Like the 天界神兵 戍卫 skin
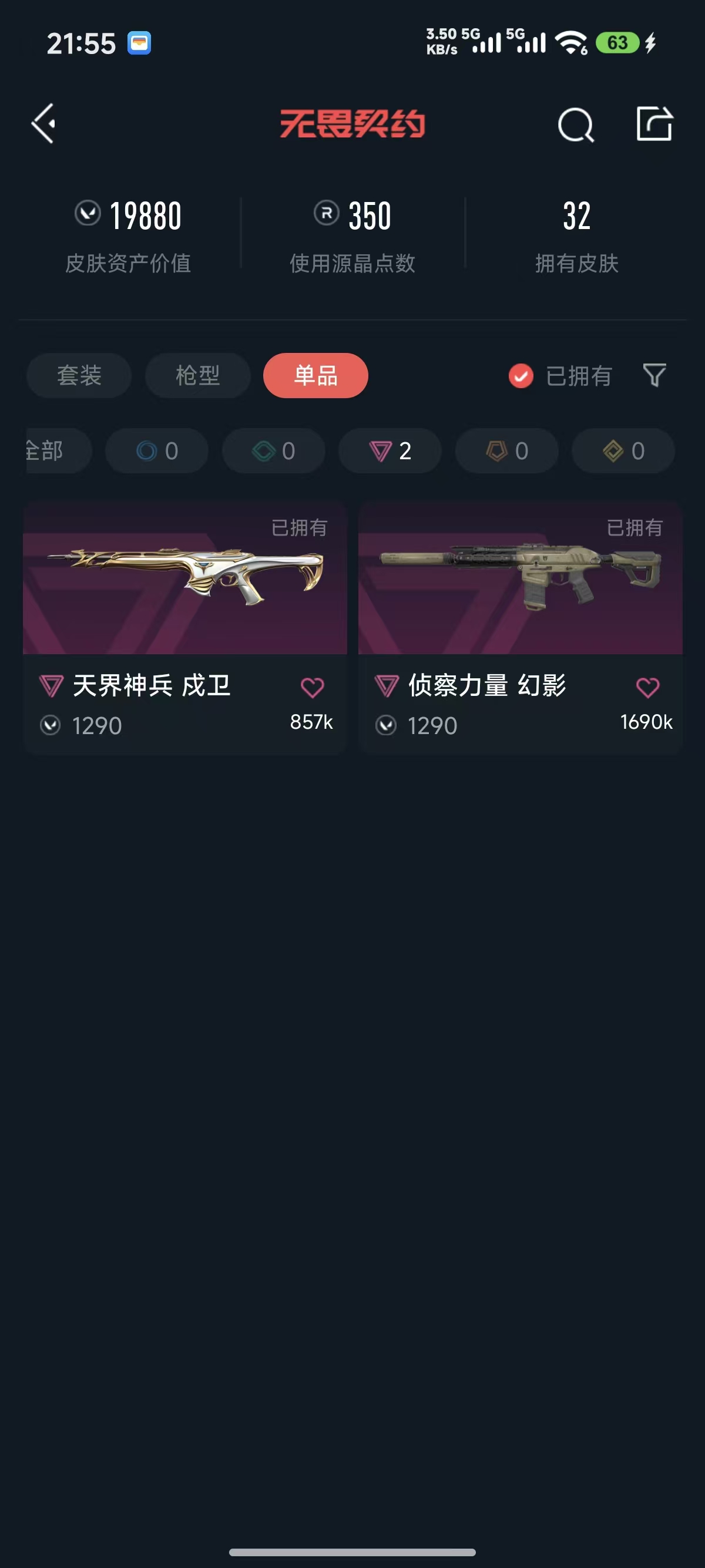The width and height of the screenshot is (705, 1568). (313, 688)
